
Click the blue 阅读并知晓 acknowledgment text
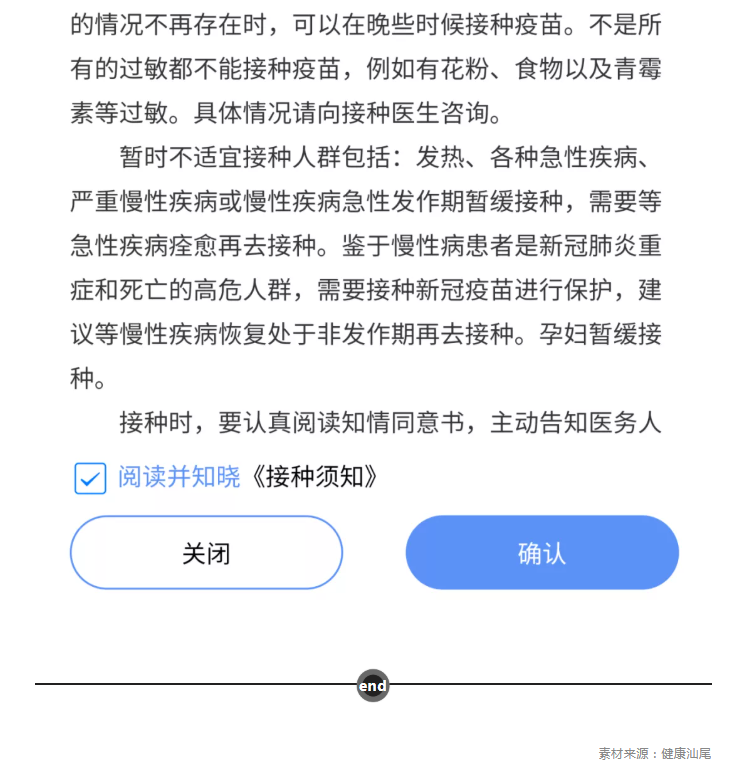click(x=178, y=478)
